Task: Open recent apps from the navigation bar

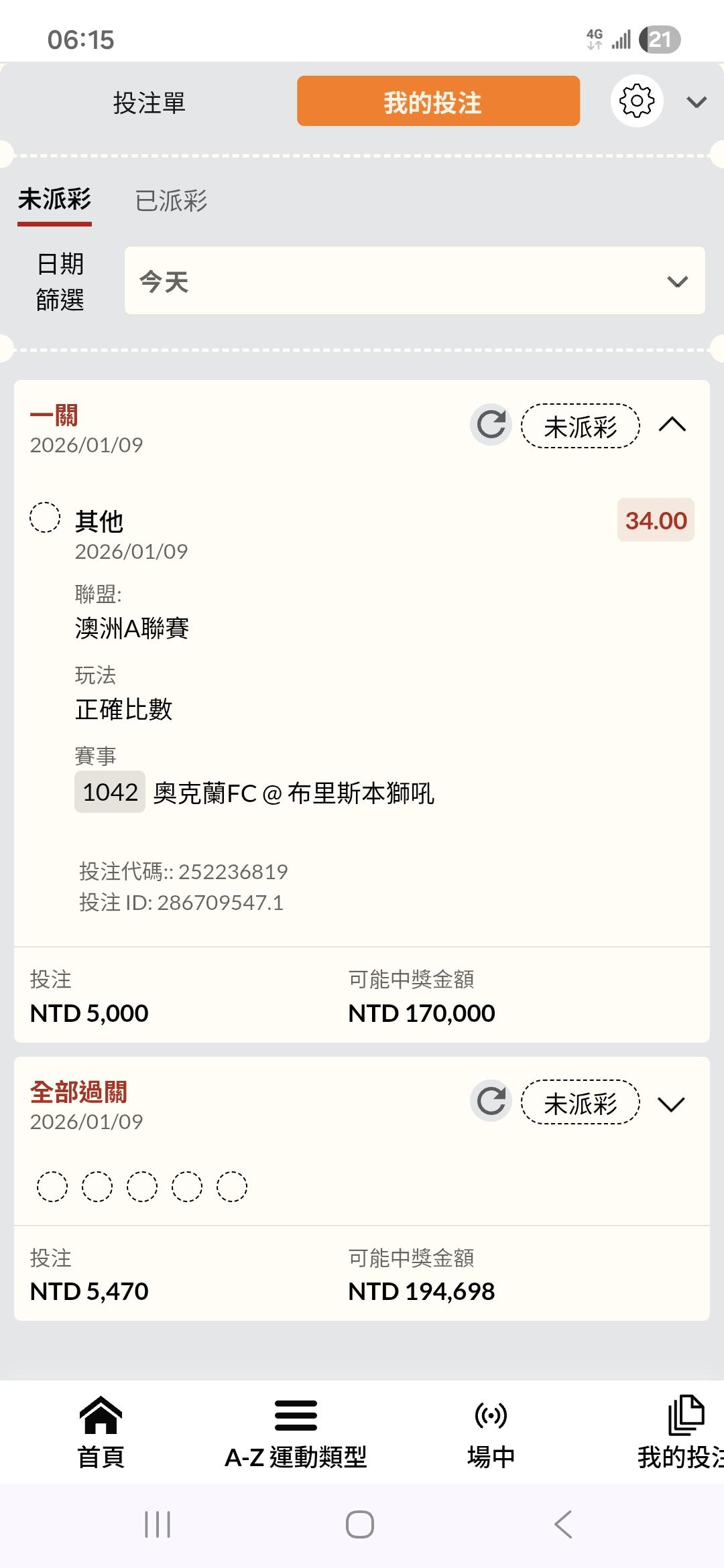Action: point(158,1525)
